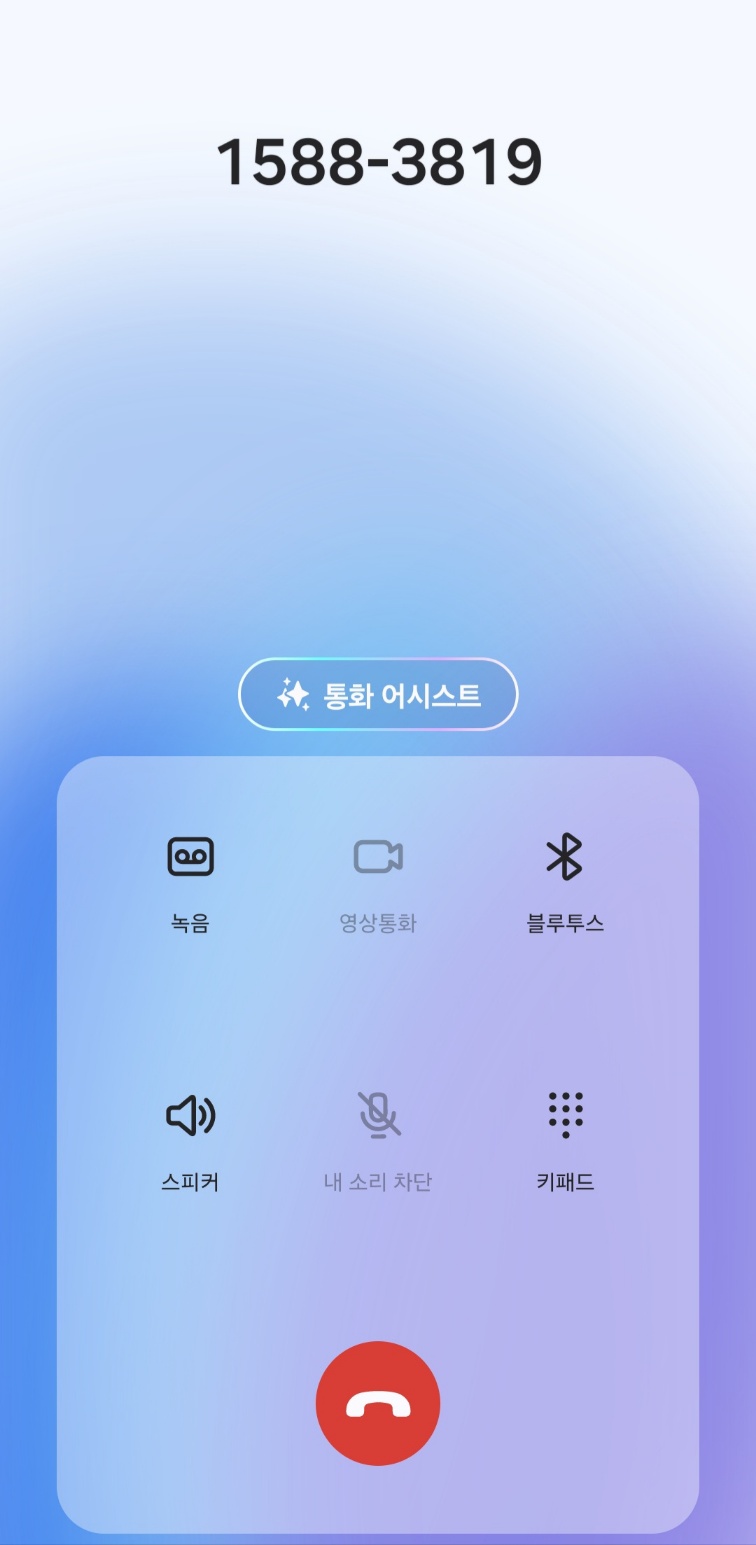End the call with the red hang-up button

point(378,1403)
